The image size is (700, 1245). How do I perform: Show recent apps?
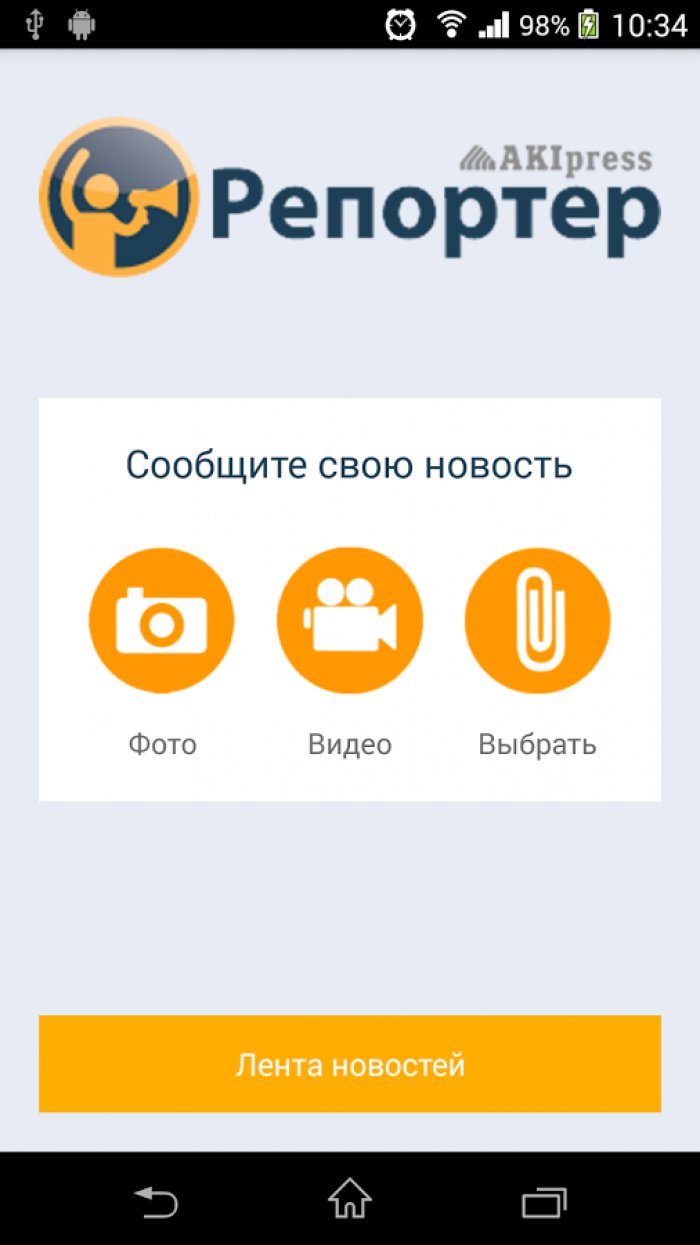click(x=543, y=1199)
